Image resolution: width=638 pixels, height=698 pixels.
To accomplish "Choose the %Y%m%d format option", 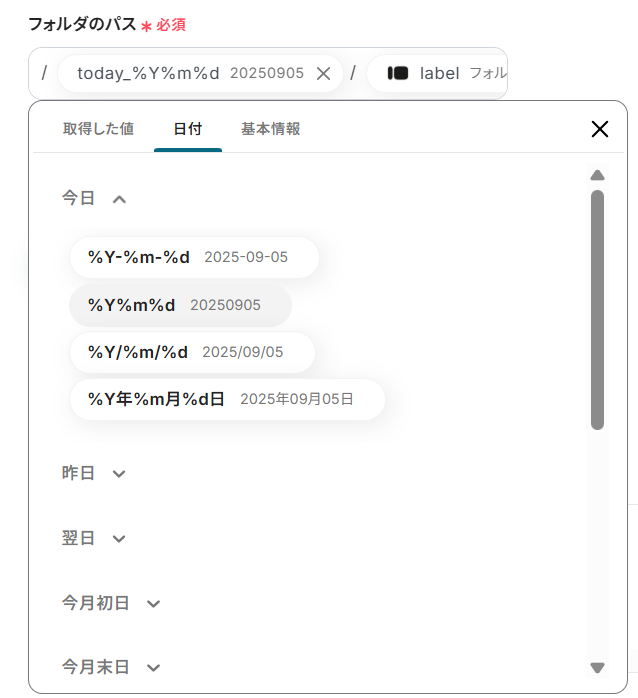I will coord(179,305).
